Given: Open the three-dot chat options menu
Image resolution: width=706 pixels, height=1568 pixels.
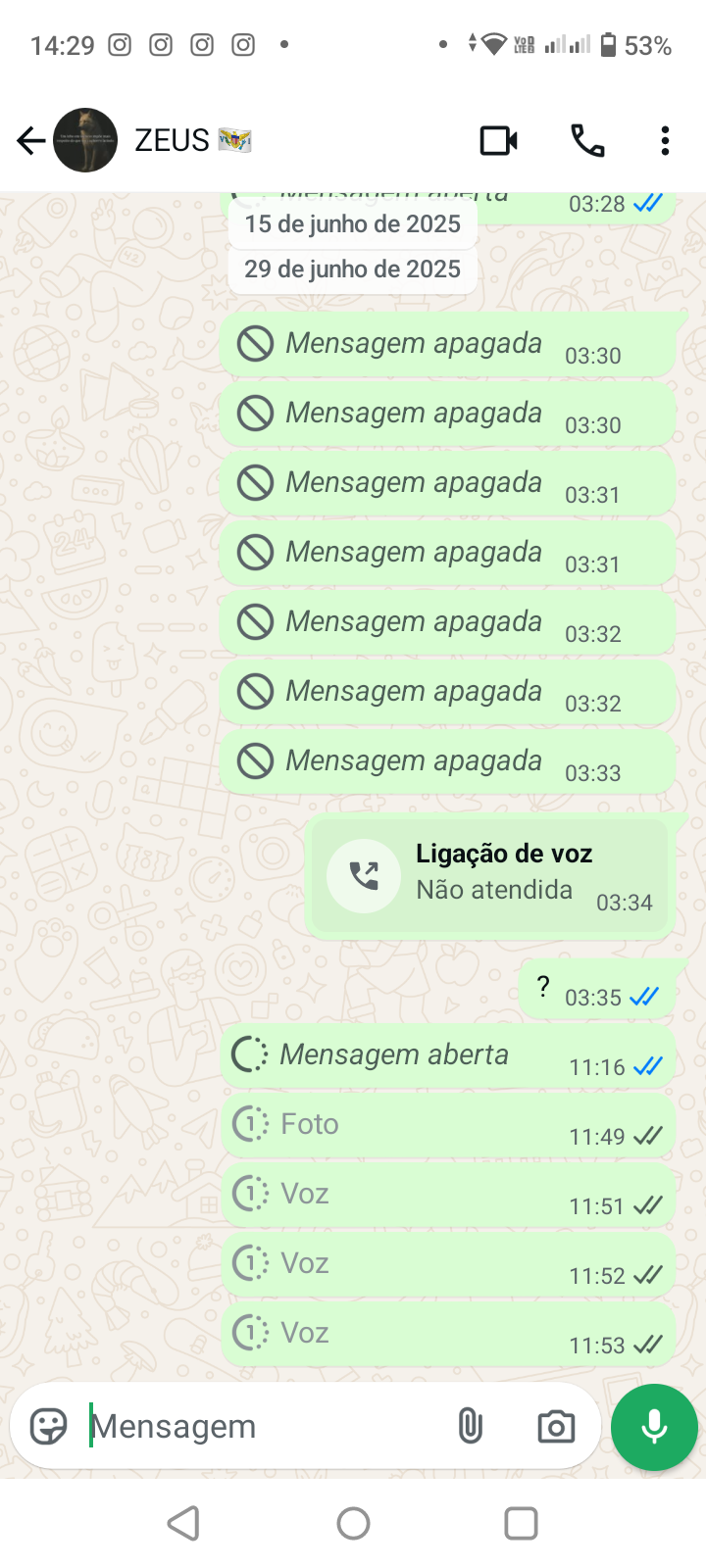Looking at the screenshot, I should coord(665,140).
